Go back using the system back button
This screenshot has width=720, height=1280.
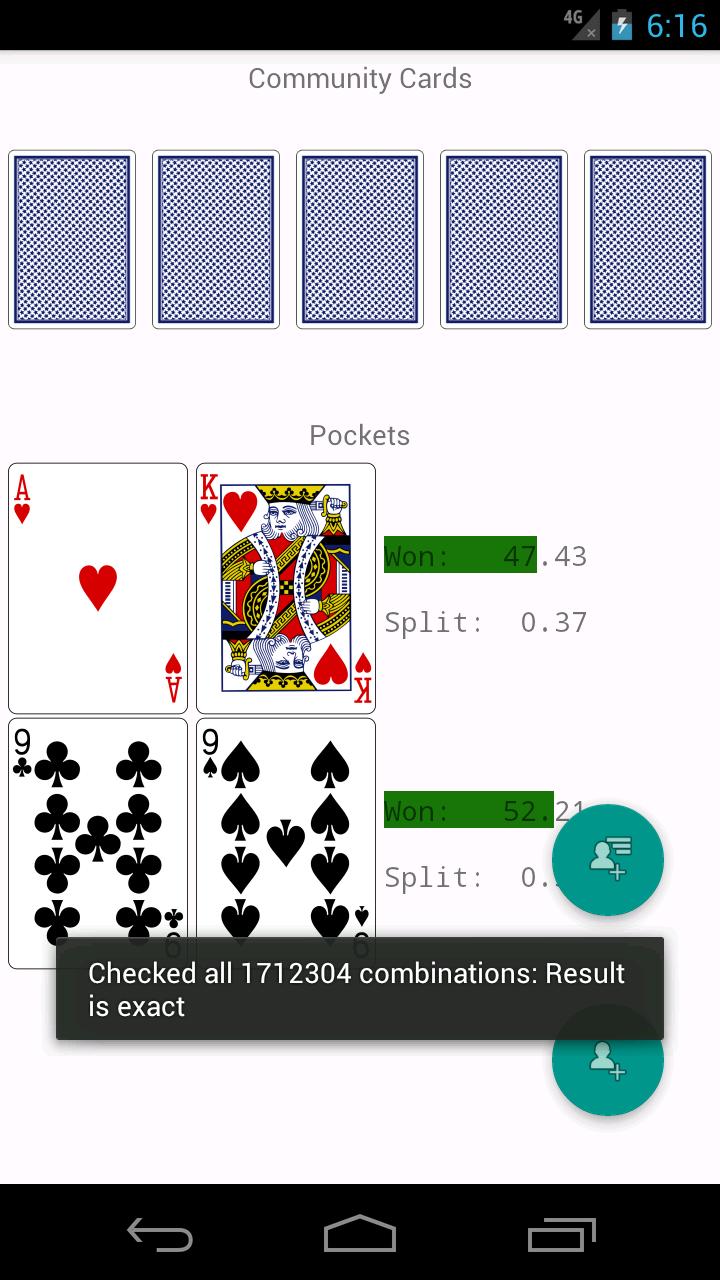[x=160, y=1234]
